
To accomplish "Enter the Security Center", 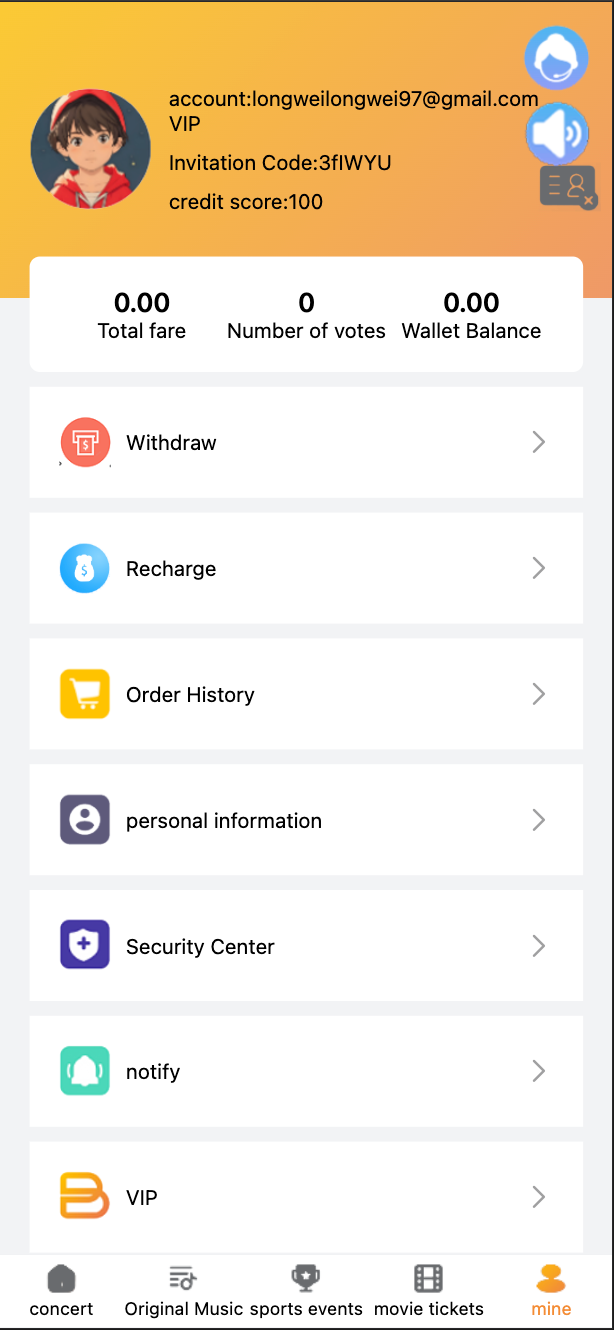I will point(306,946).
